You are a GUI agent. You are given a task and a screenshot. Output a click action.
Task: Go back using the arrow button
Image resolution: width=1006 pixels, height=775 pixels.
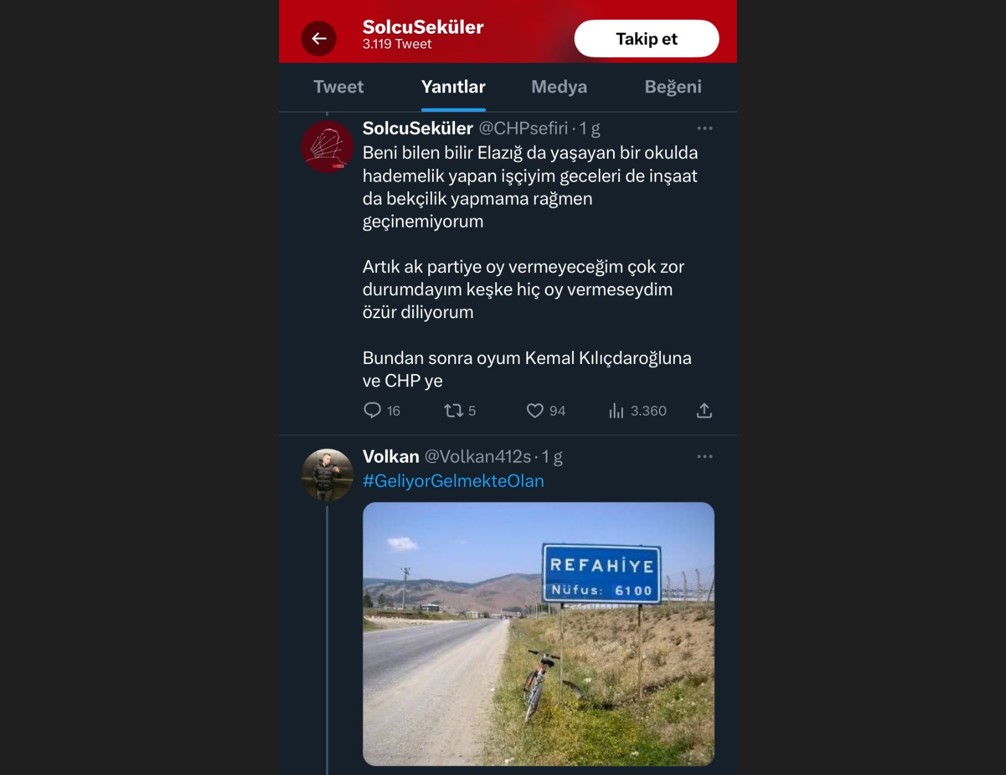coord(319,39)
